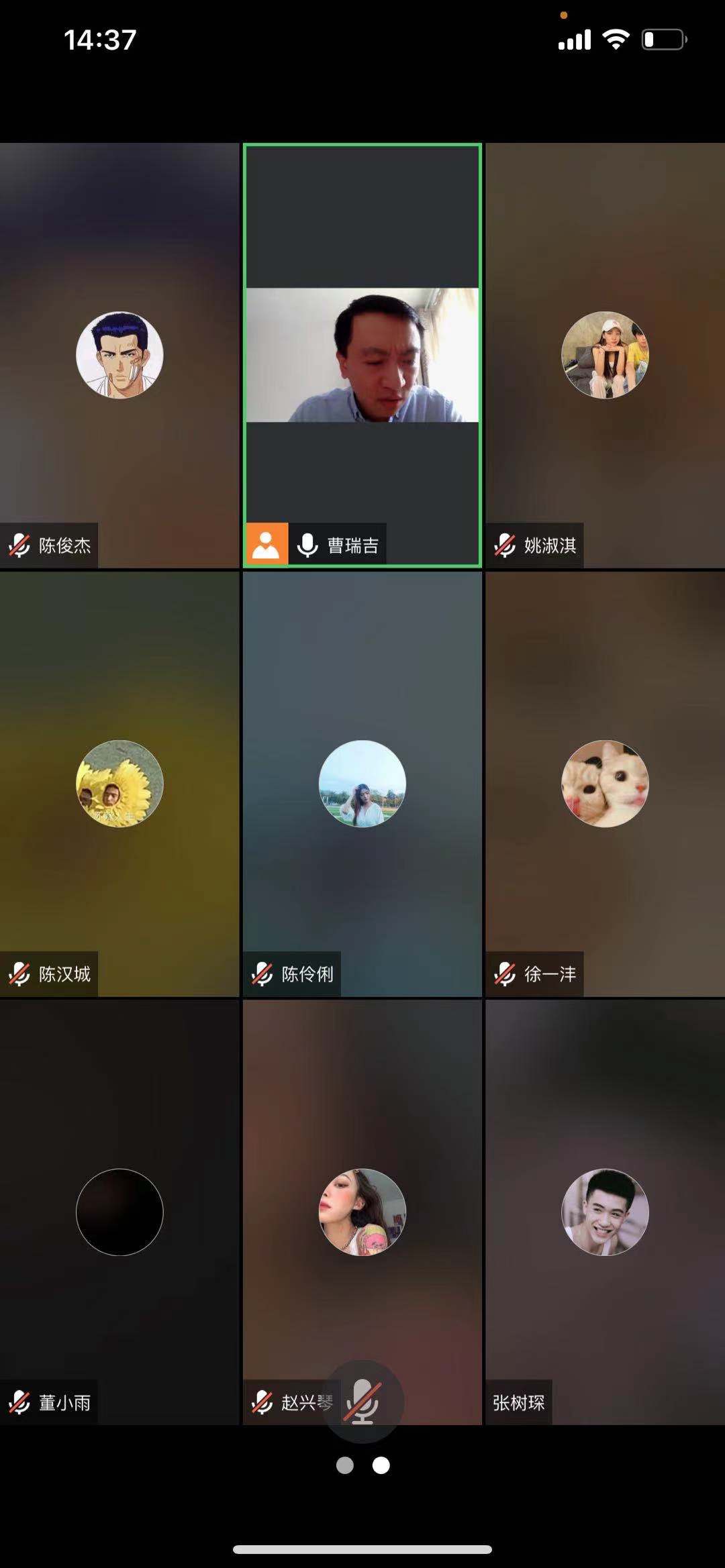Tap 陈汉城's participant tile
This screenshot has height=1568, width=725.
pos(119,784)
